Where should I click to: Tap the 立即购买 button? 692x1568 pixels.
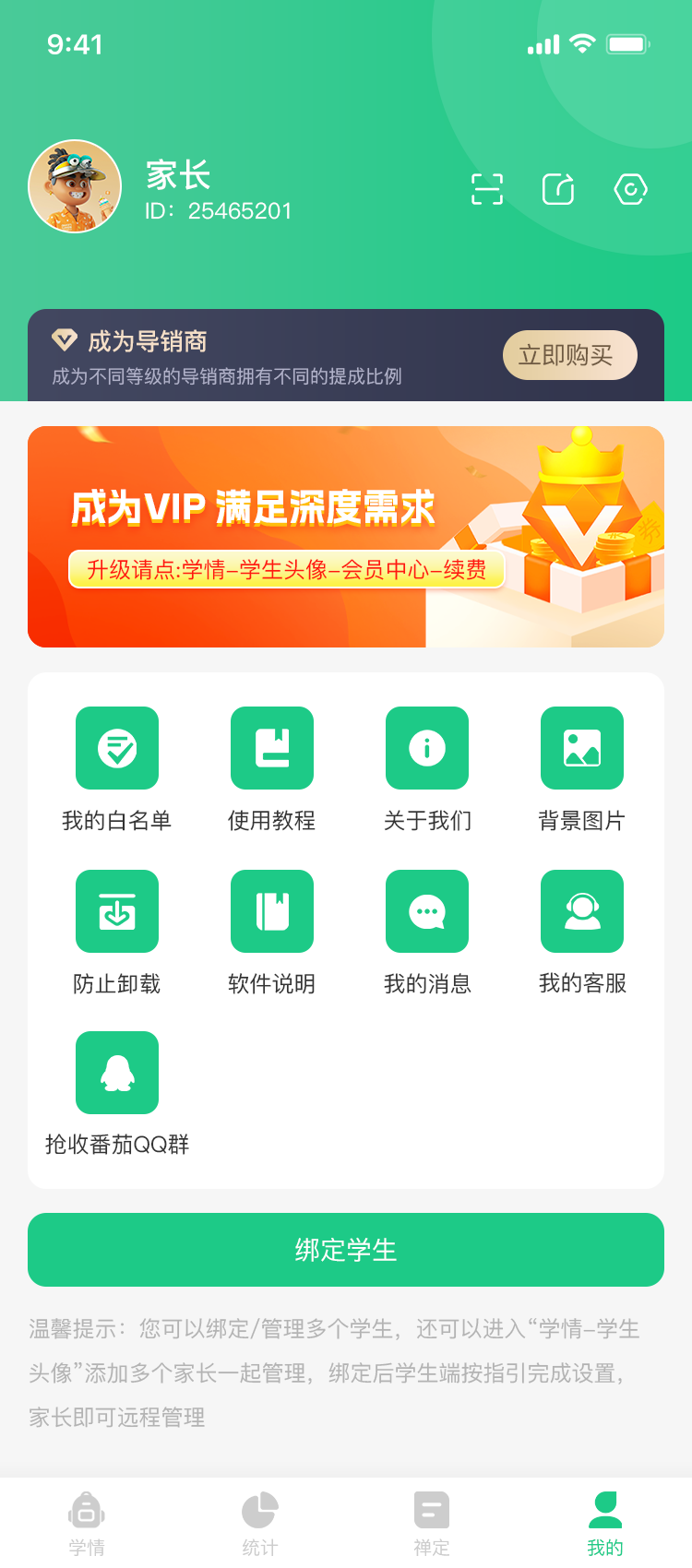click(x=569, y=355)
